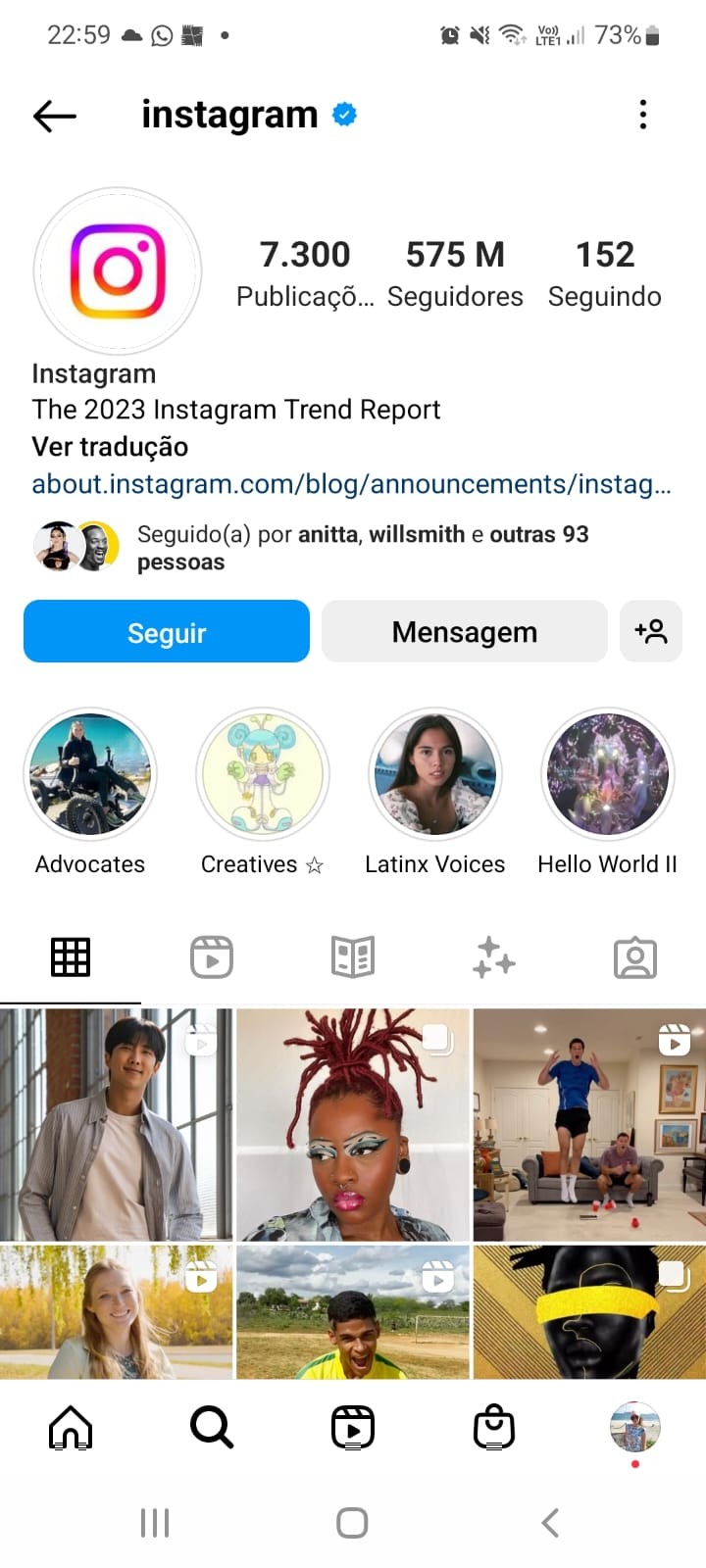
Task: Open your profile picture in bottom bar
Action: 634,1427
